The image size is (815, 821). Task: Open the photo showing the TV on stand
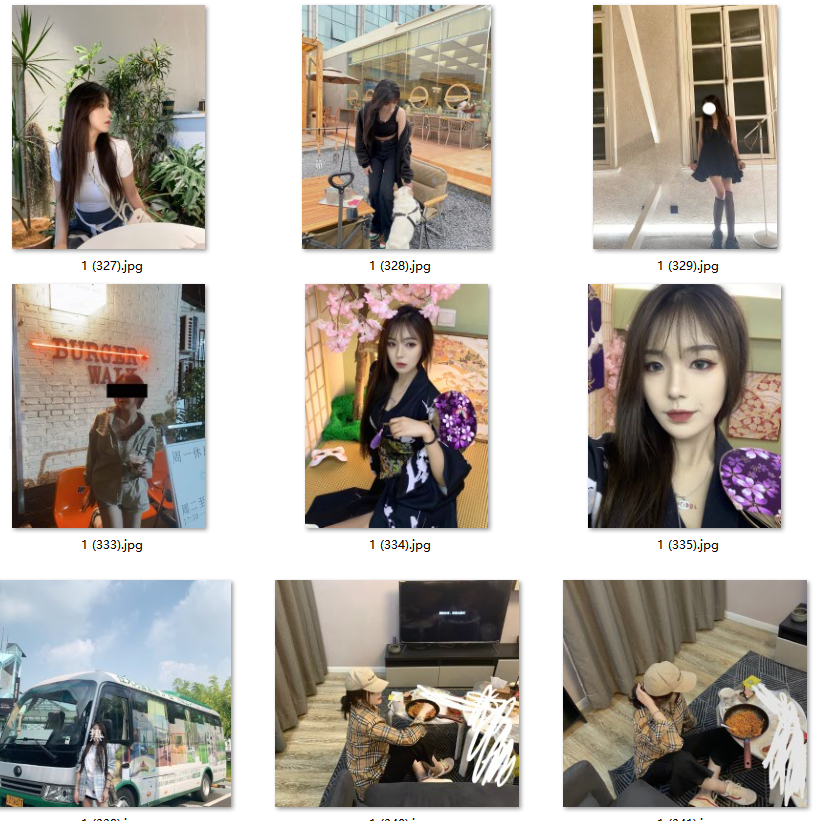tap(397, 693)
